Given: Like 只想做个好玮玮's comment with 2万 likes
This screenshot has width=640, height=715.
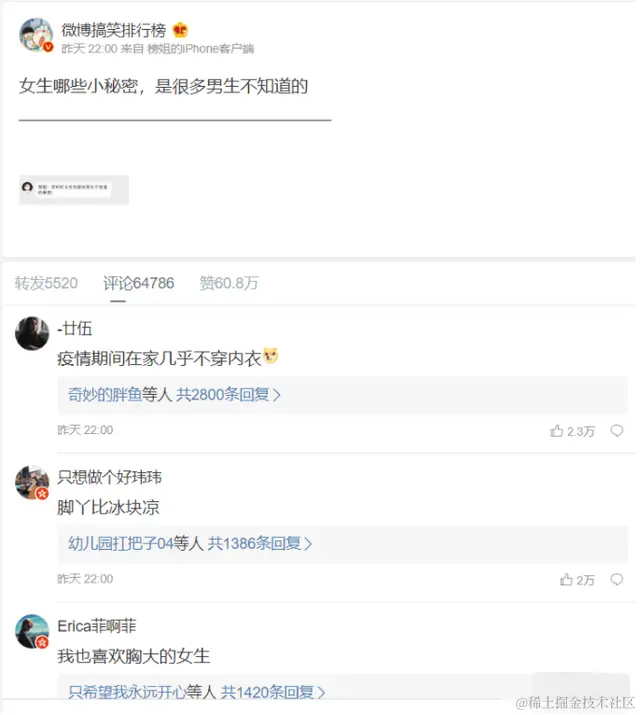Looking at the screenshot, I should tap(577, 580).
